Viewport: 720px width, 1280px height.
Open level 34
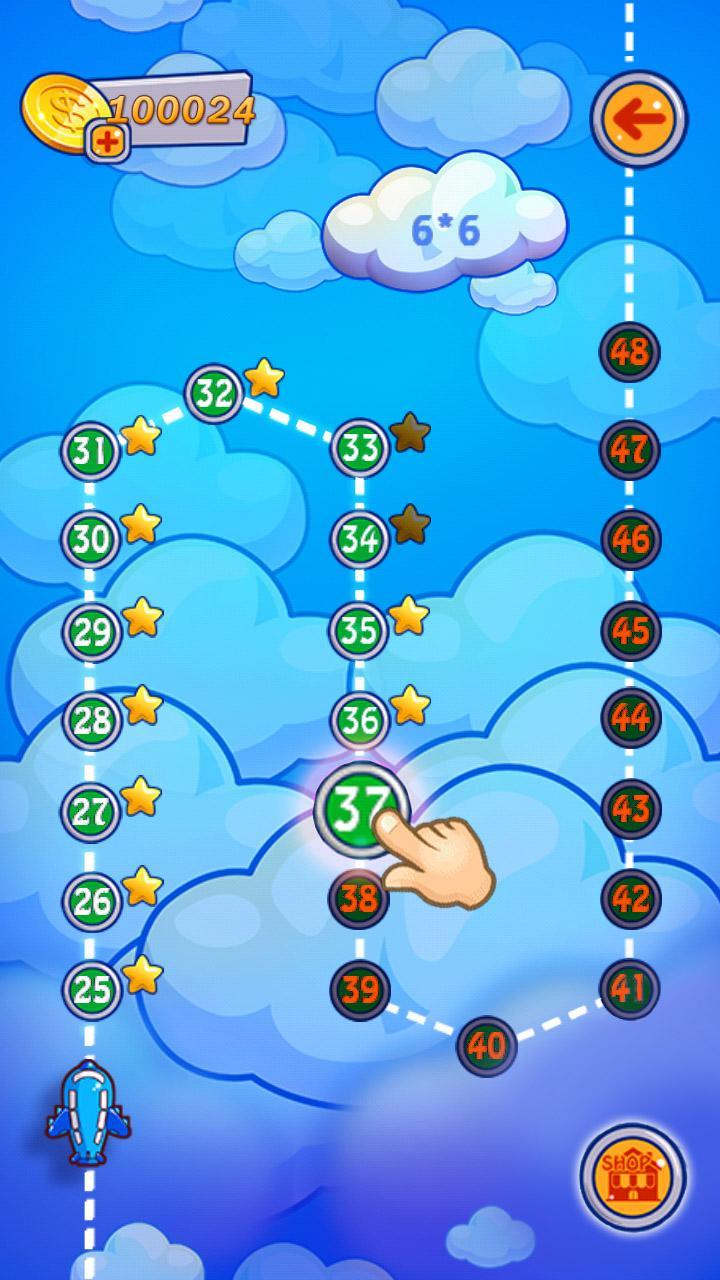[360, 539]
